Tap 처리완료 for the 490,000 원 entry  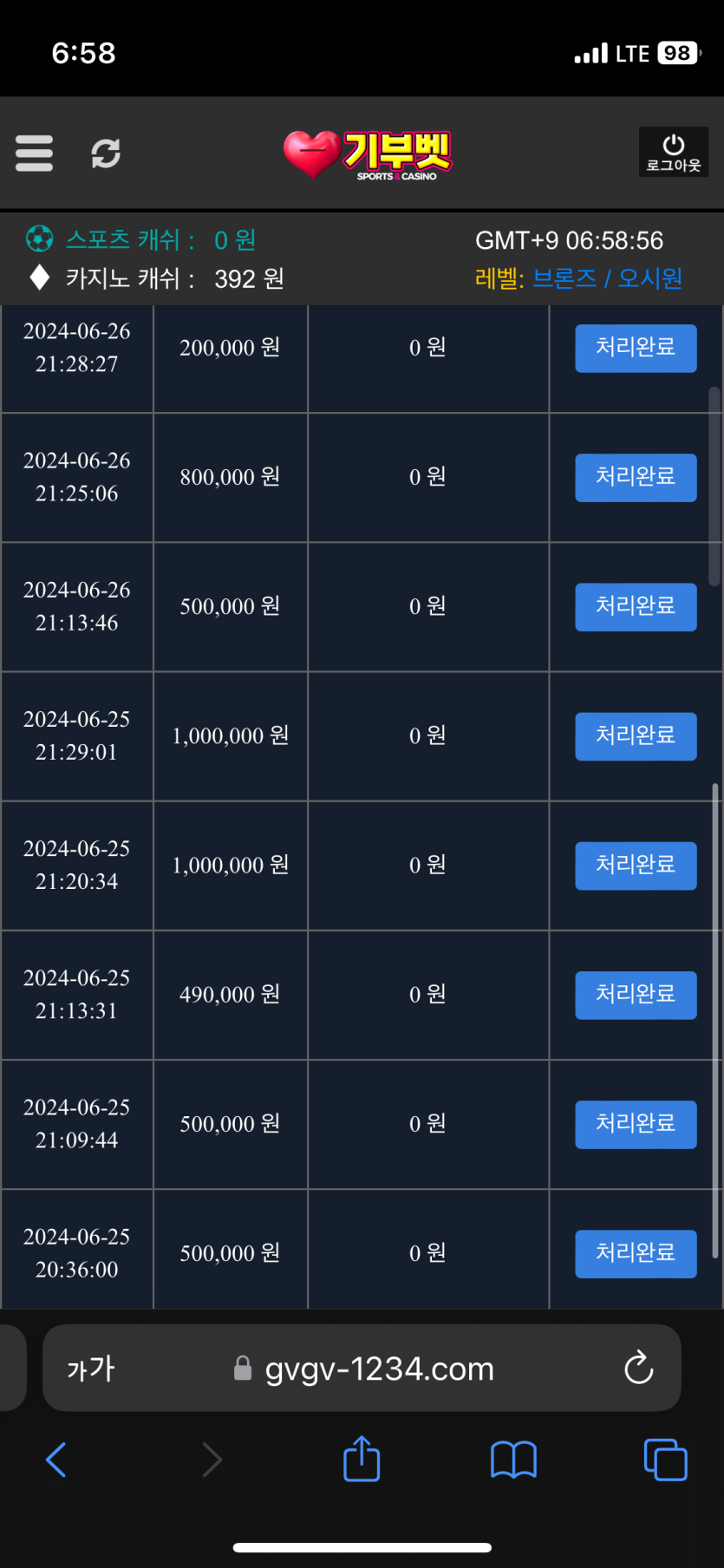tap(636, 995)
